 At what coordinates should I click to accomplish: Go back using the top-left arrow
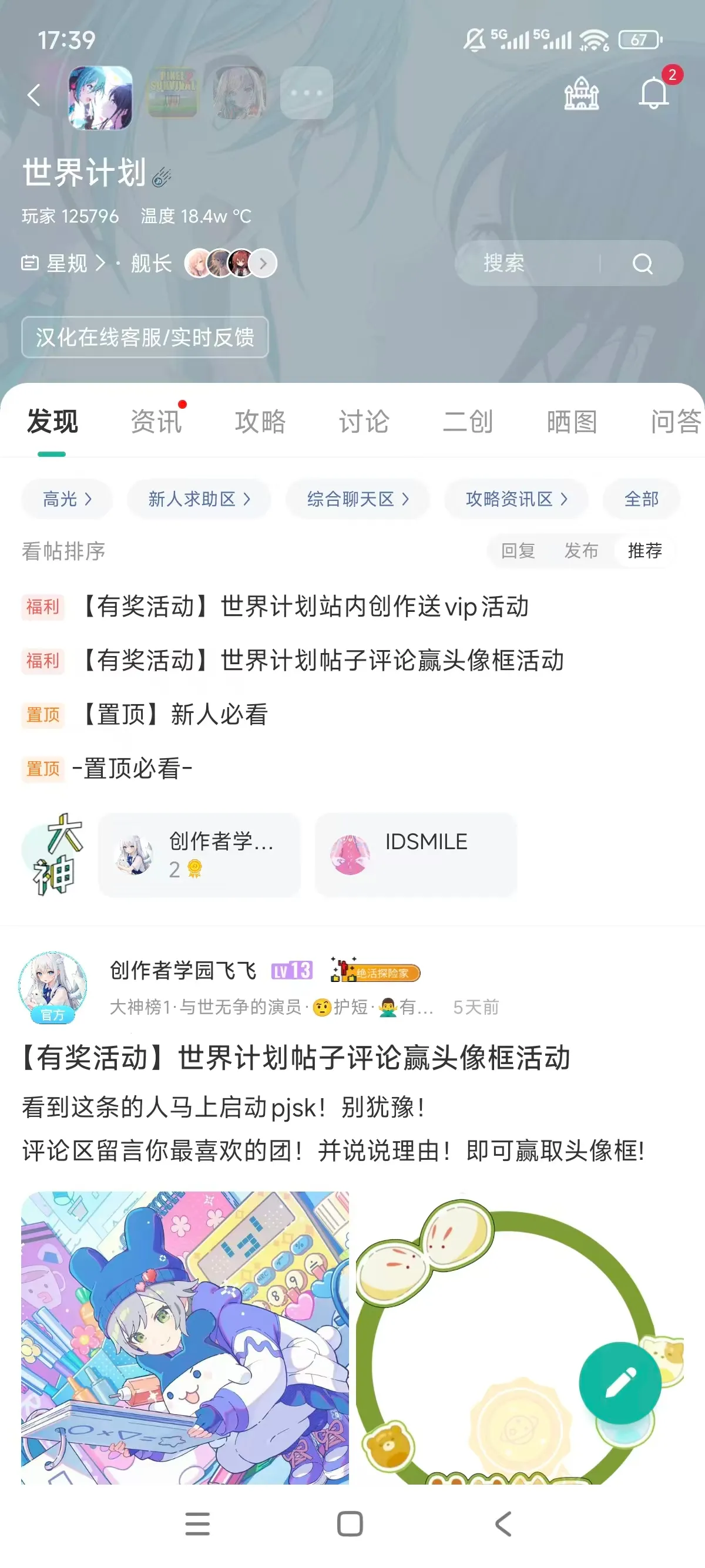(34, 95)
